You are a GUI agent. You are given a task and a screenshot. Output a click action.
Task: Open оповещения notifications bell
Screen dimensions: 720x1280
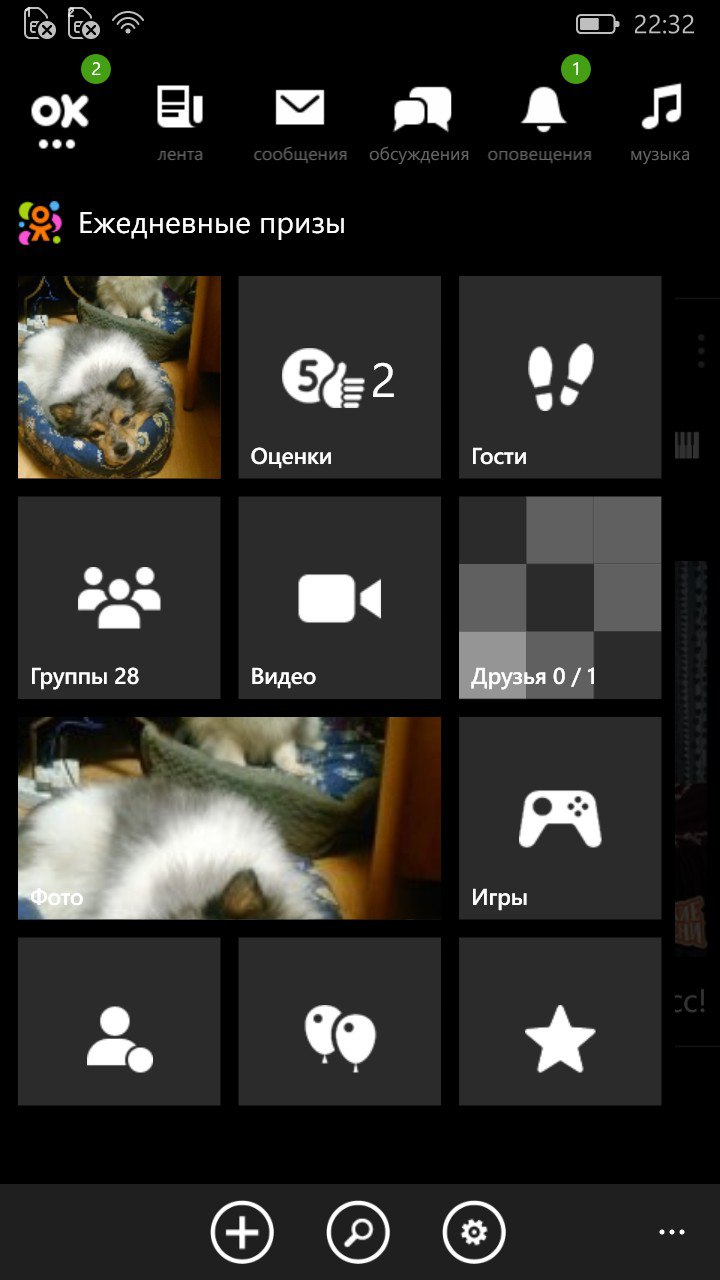[x=541, y=122]
